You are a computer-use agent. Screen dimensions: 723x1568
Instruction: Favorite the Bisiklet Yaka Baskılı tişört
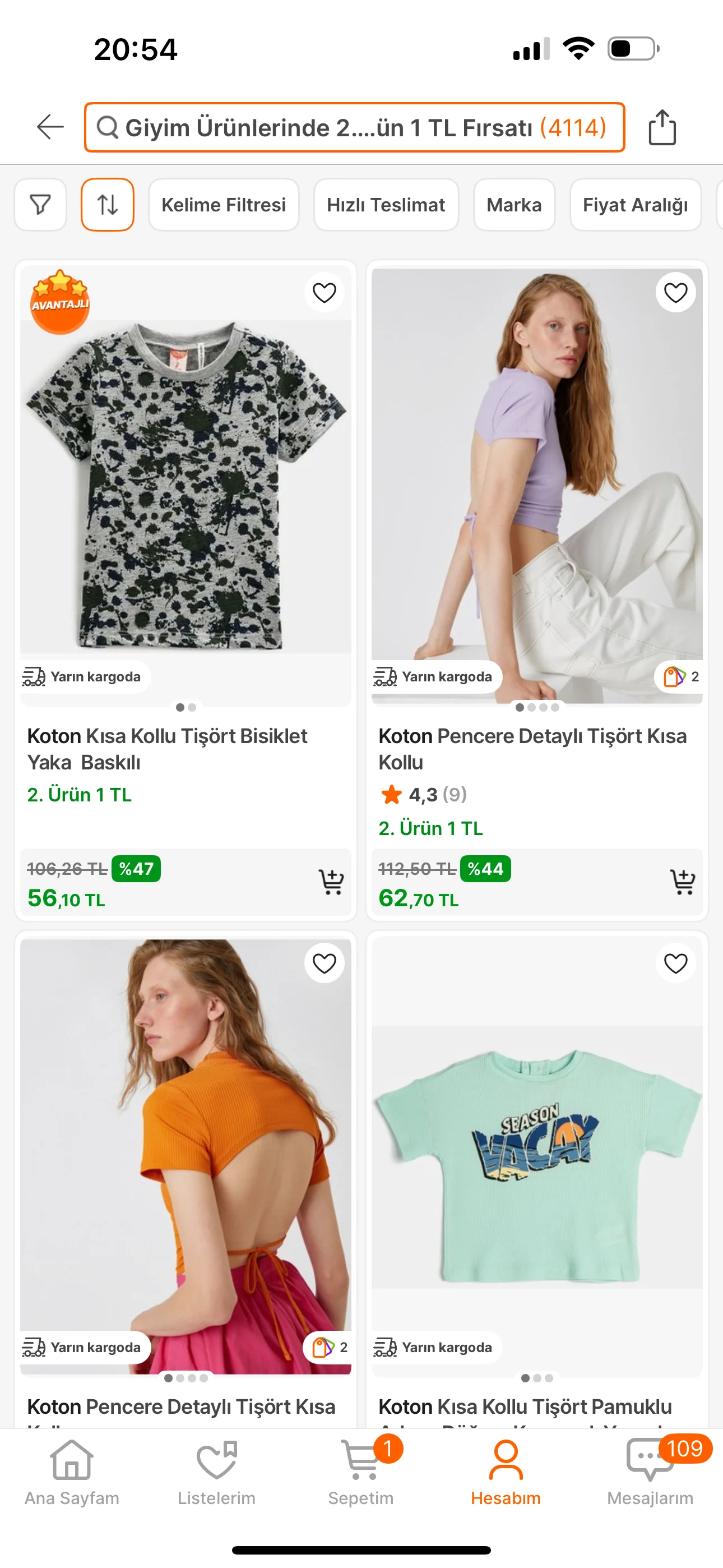[325, 293]
